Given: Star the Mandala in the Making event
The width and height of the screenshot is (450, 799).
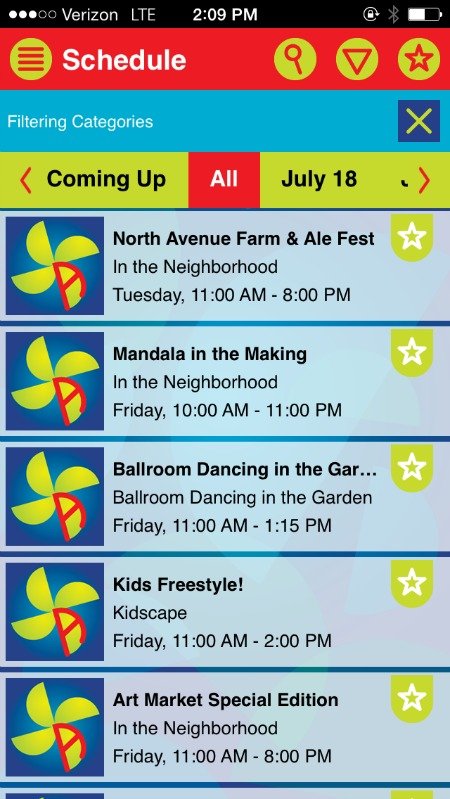Looking at the screenshot, I should point(412,353).
